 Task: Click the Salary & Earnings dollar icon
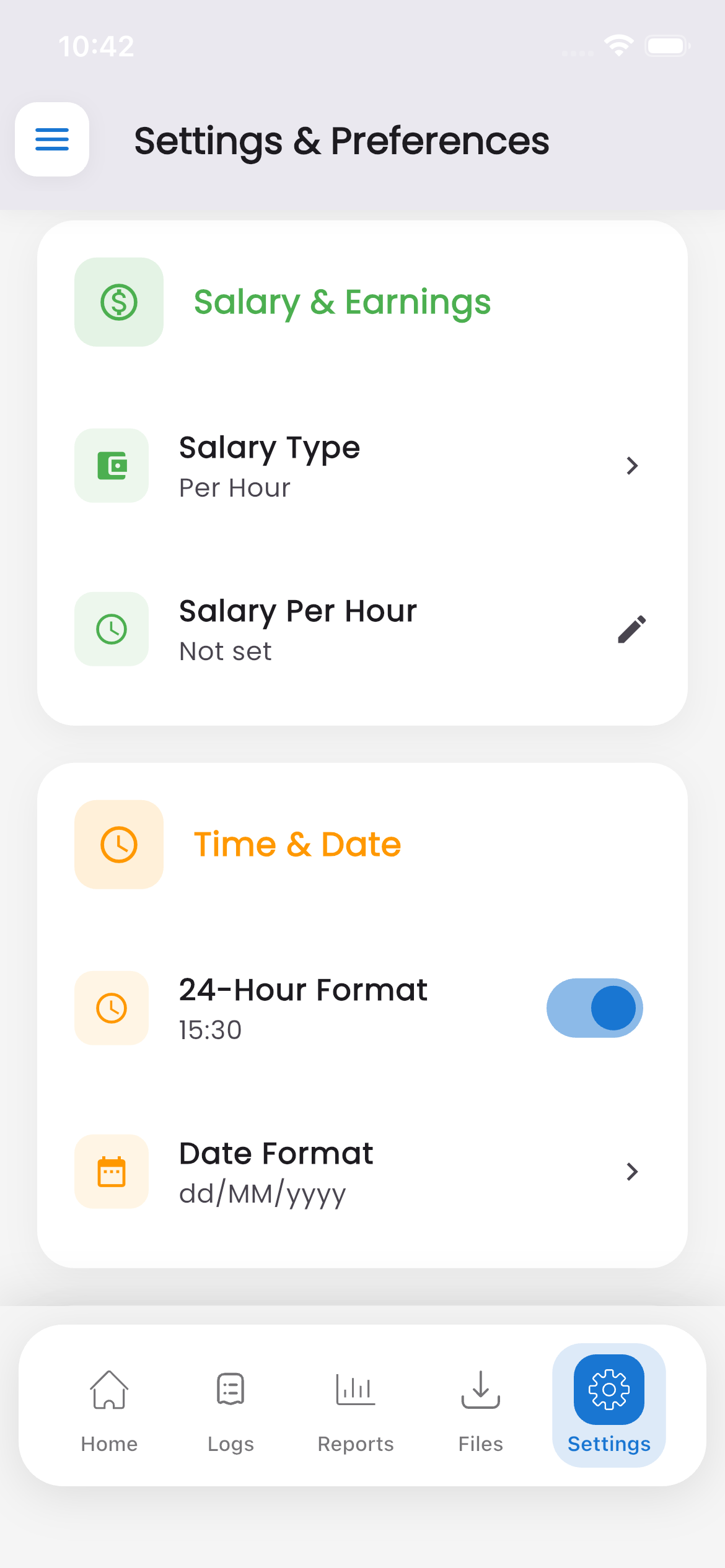click(x=118, y=302)
